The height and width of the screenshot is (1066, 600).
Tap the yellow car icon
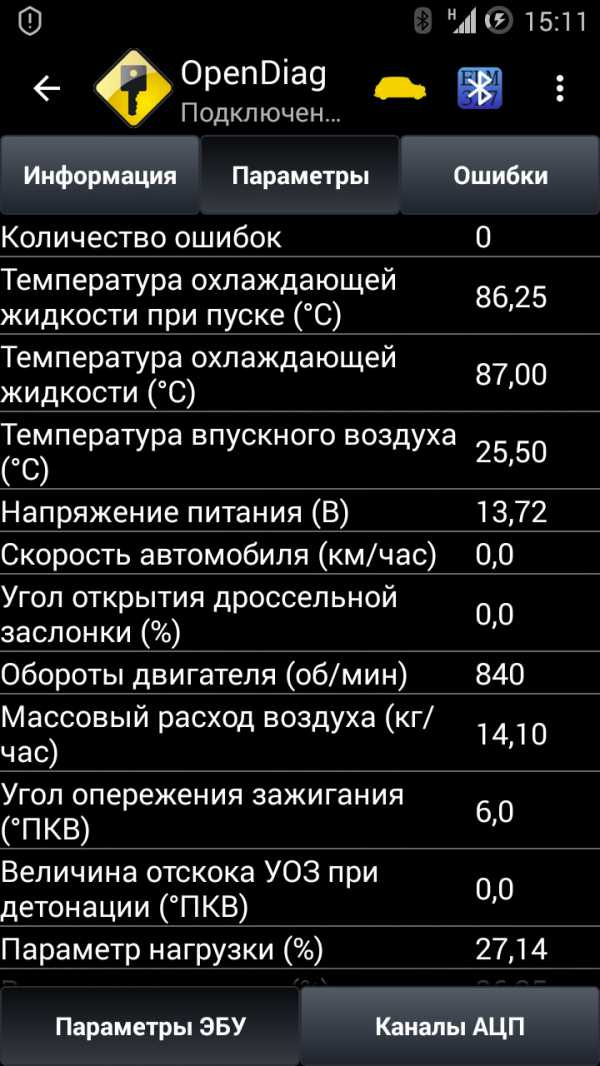pyautogui.click(x=400, y=89)
